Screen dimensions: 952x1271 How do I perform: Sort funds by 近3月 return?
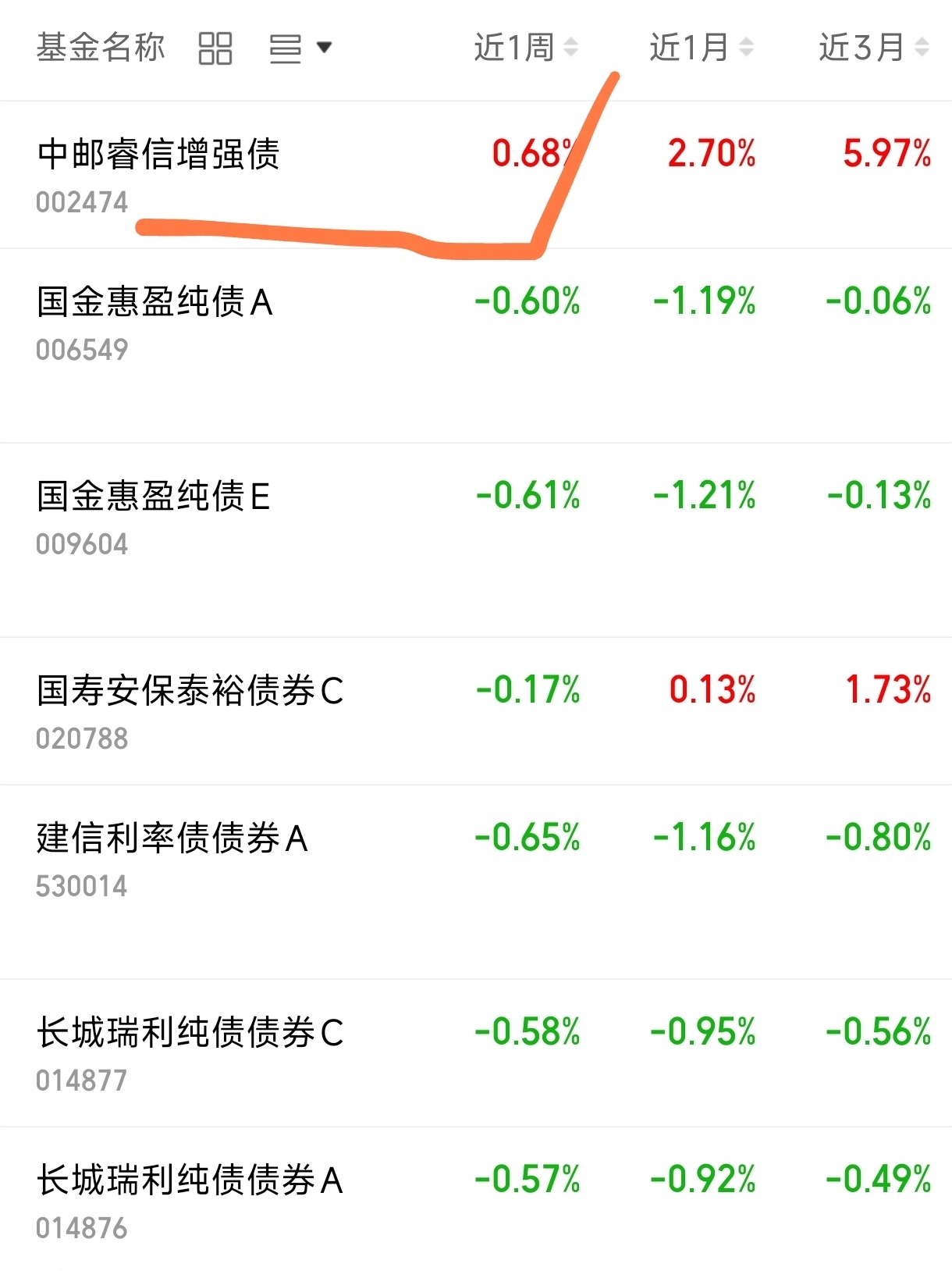point(874,48)
